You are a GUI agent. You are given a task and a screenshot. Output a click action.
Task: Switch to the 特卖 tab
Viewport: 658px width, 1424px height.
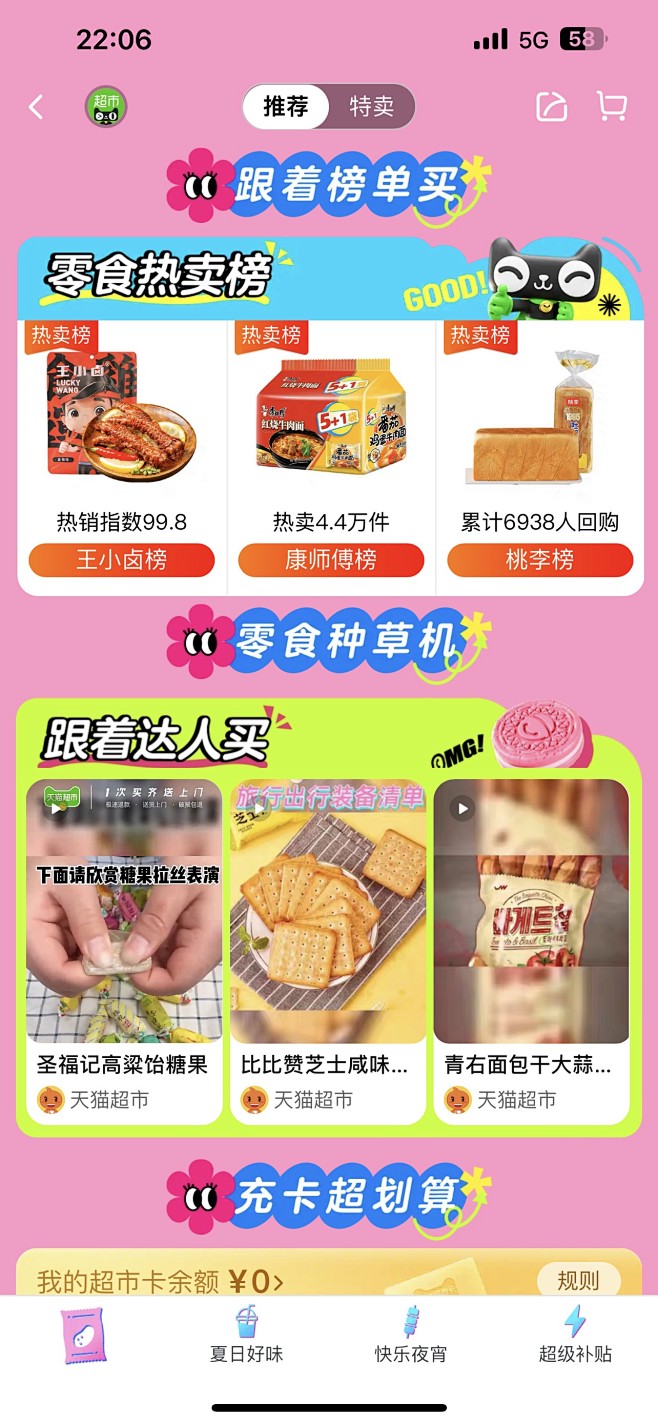coord(371,107)
